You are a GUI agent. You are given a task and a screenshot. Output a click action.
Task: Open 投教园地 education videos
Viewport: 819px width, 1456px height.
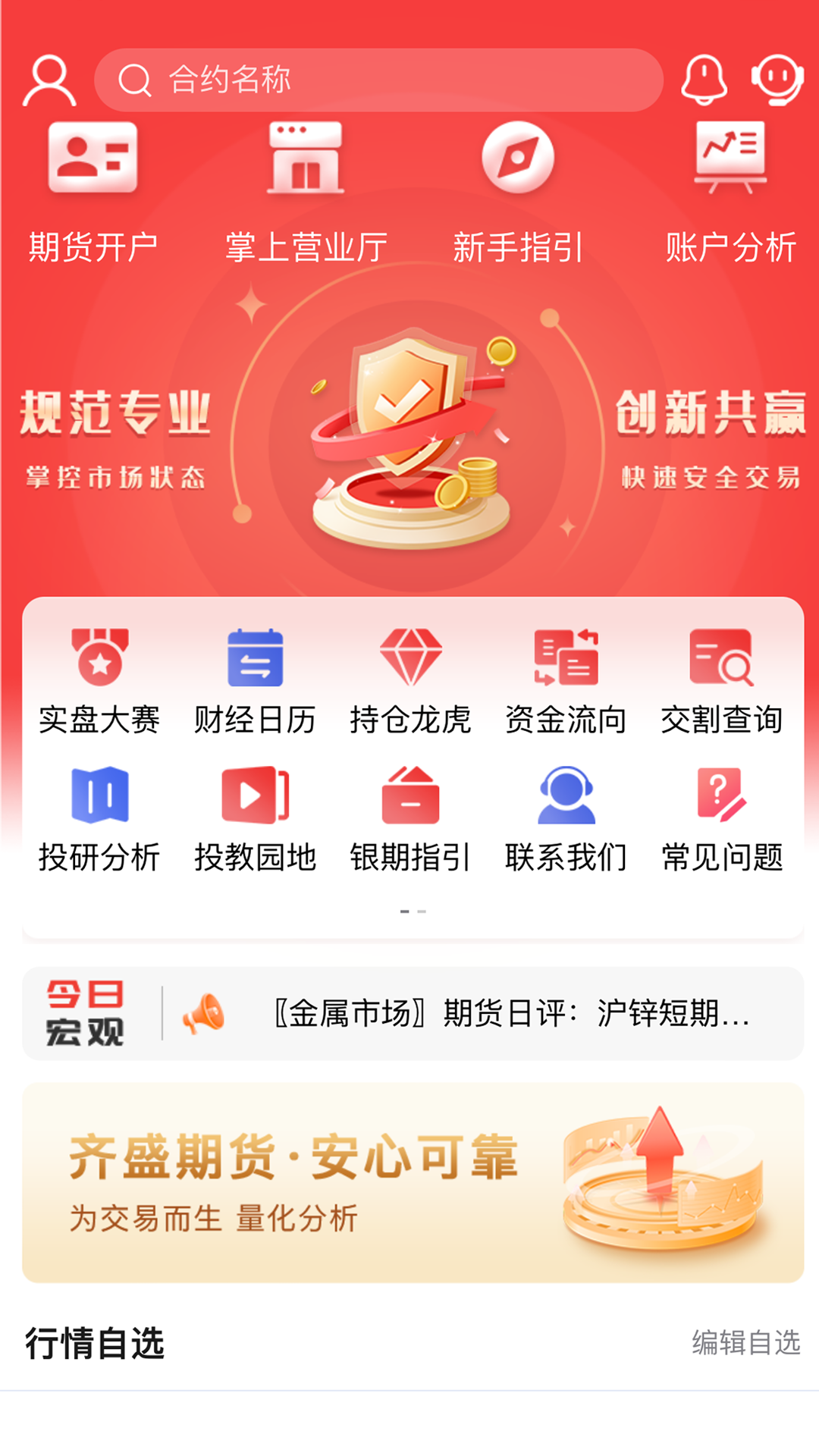coord(255,818)
